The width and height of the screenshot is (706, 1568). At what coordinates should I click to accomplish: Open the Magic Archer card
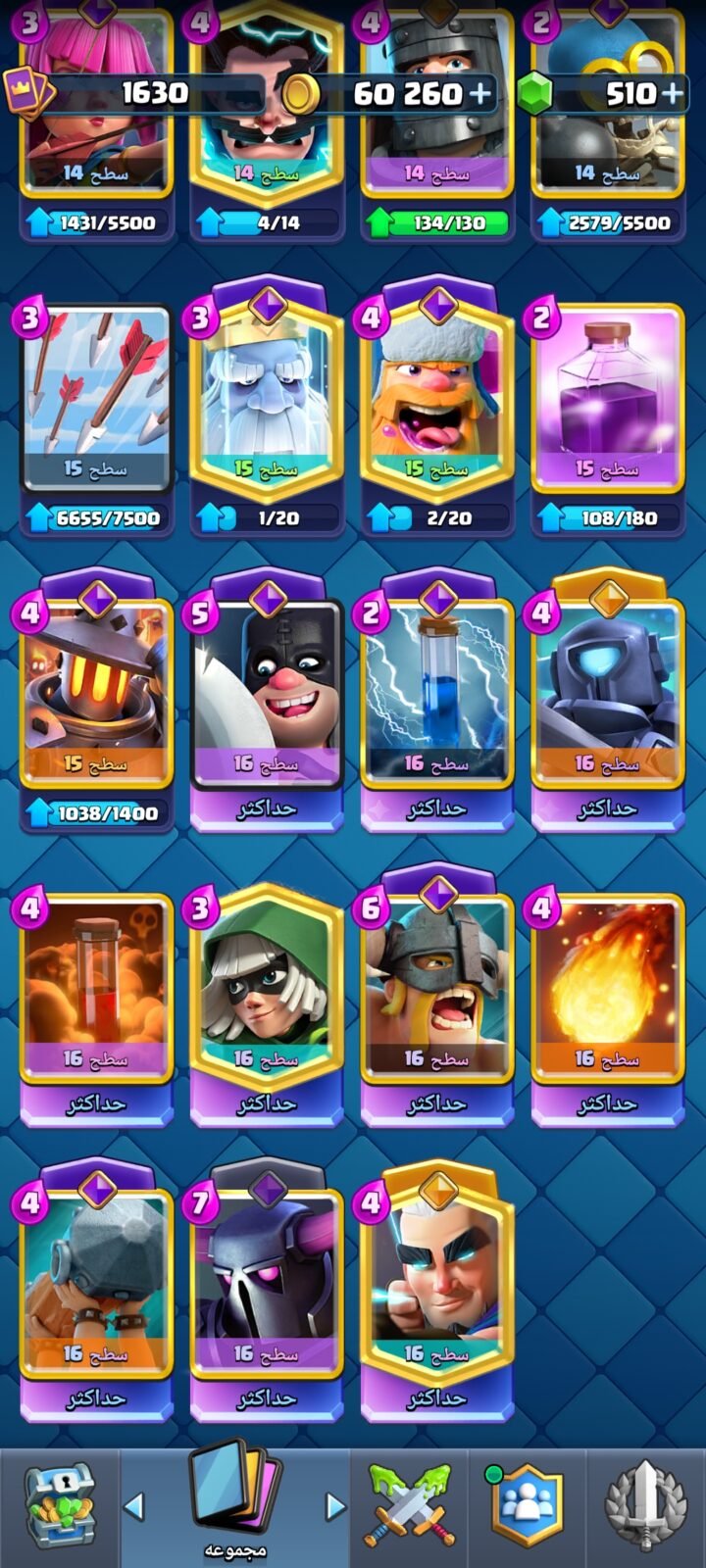(x=437, y=1292)
